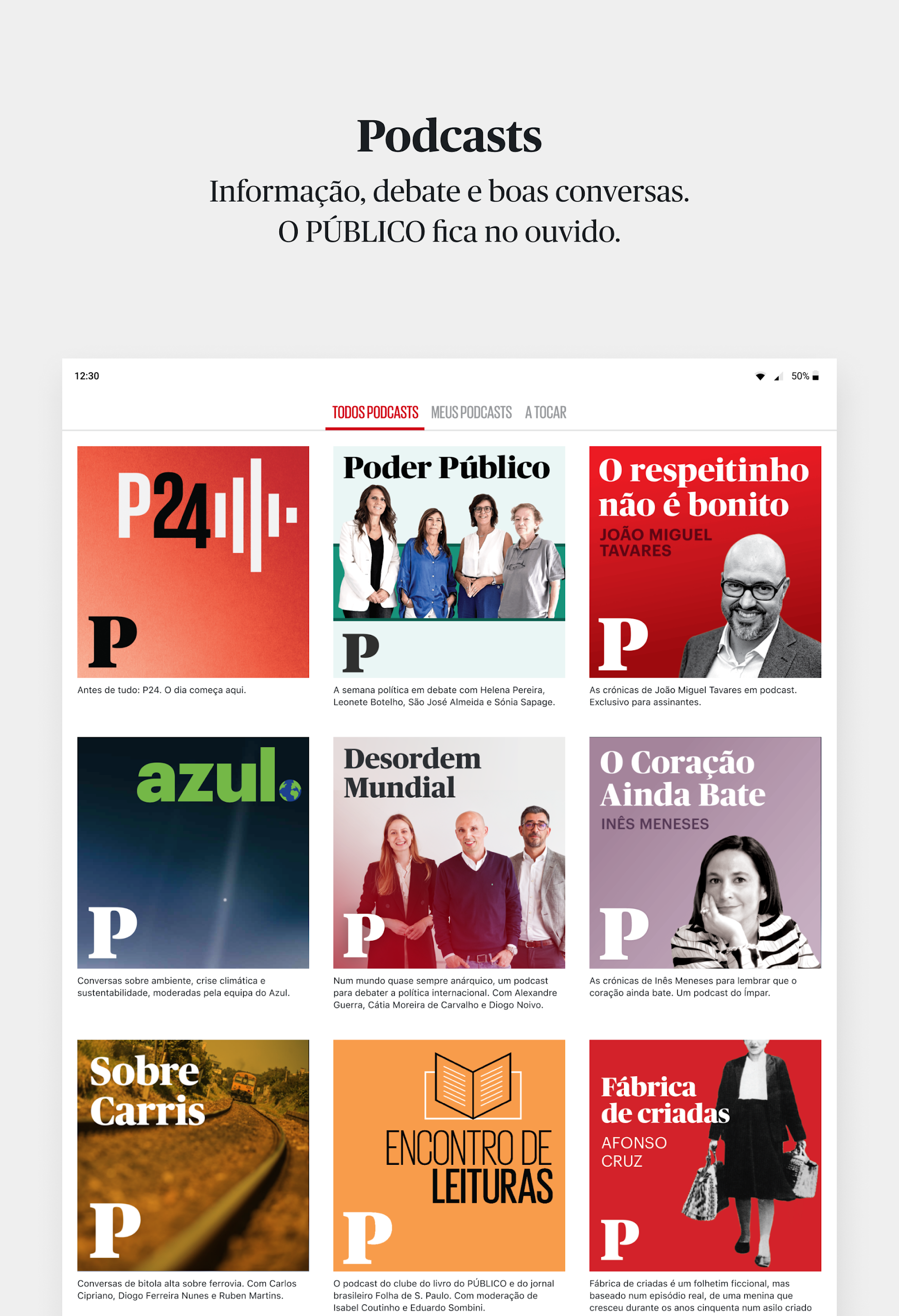The width and height of the screenshot is (899, 1316).
Task: Switch to the Meus Podcasts tab
Action: click(471, 412)
